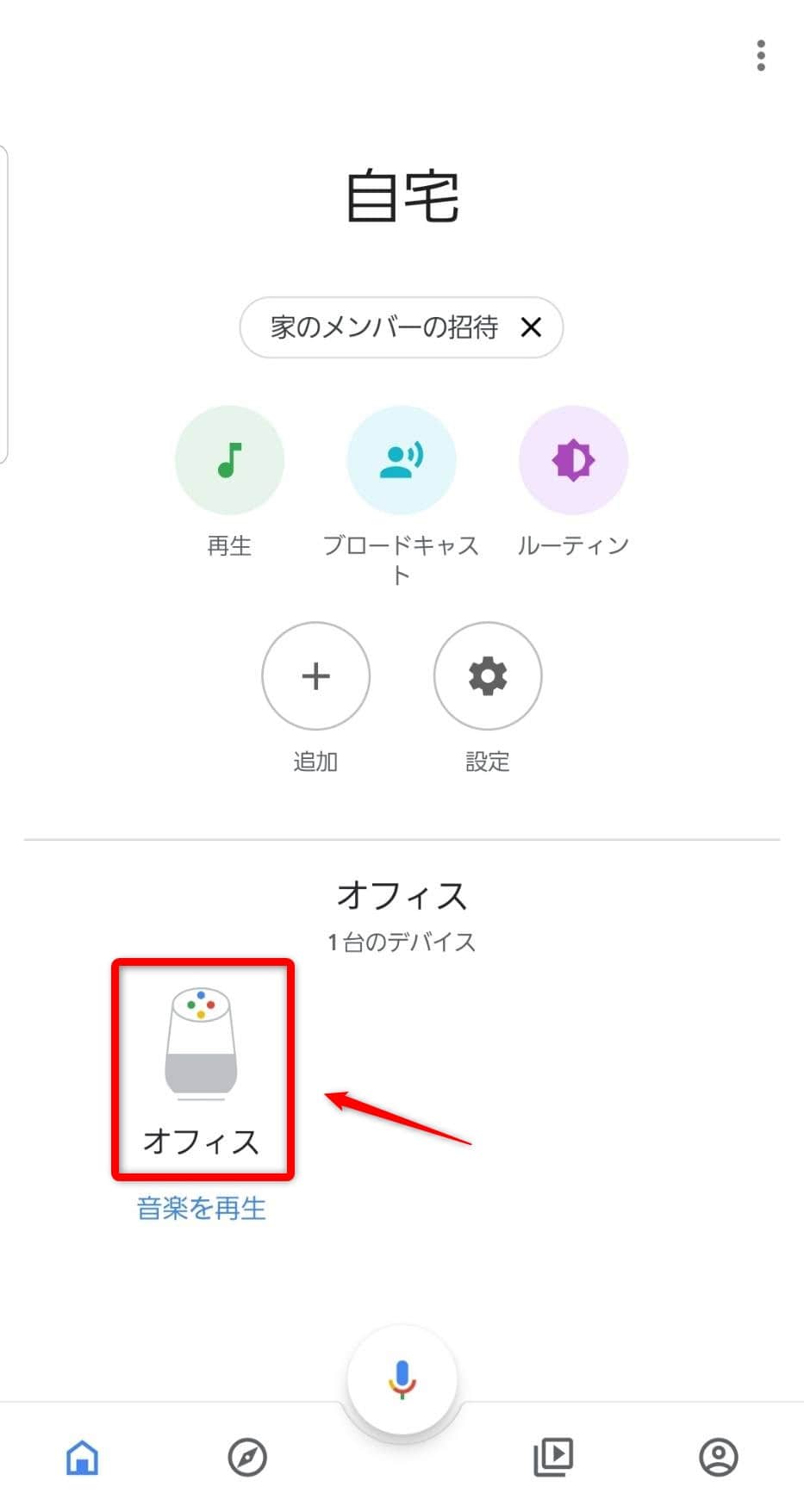Open the media cast icon in bottom bar
The image size is (804, 1512).
pos(552,1456)
